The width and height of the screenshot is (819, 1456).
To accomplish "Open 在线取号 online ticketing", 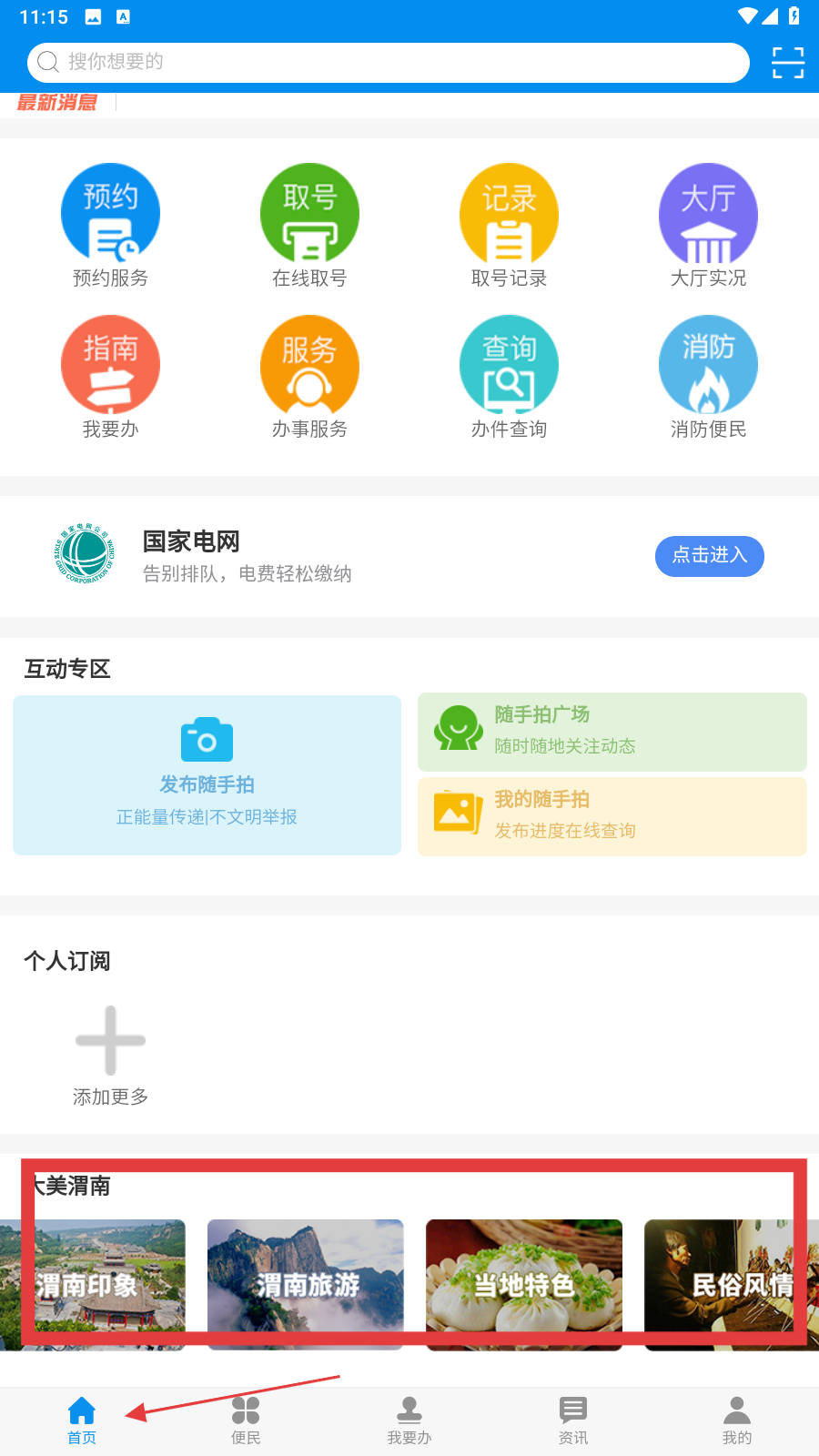I will (309, 227).
